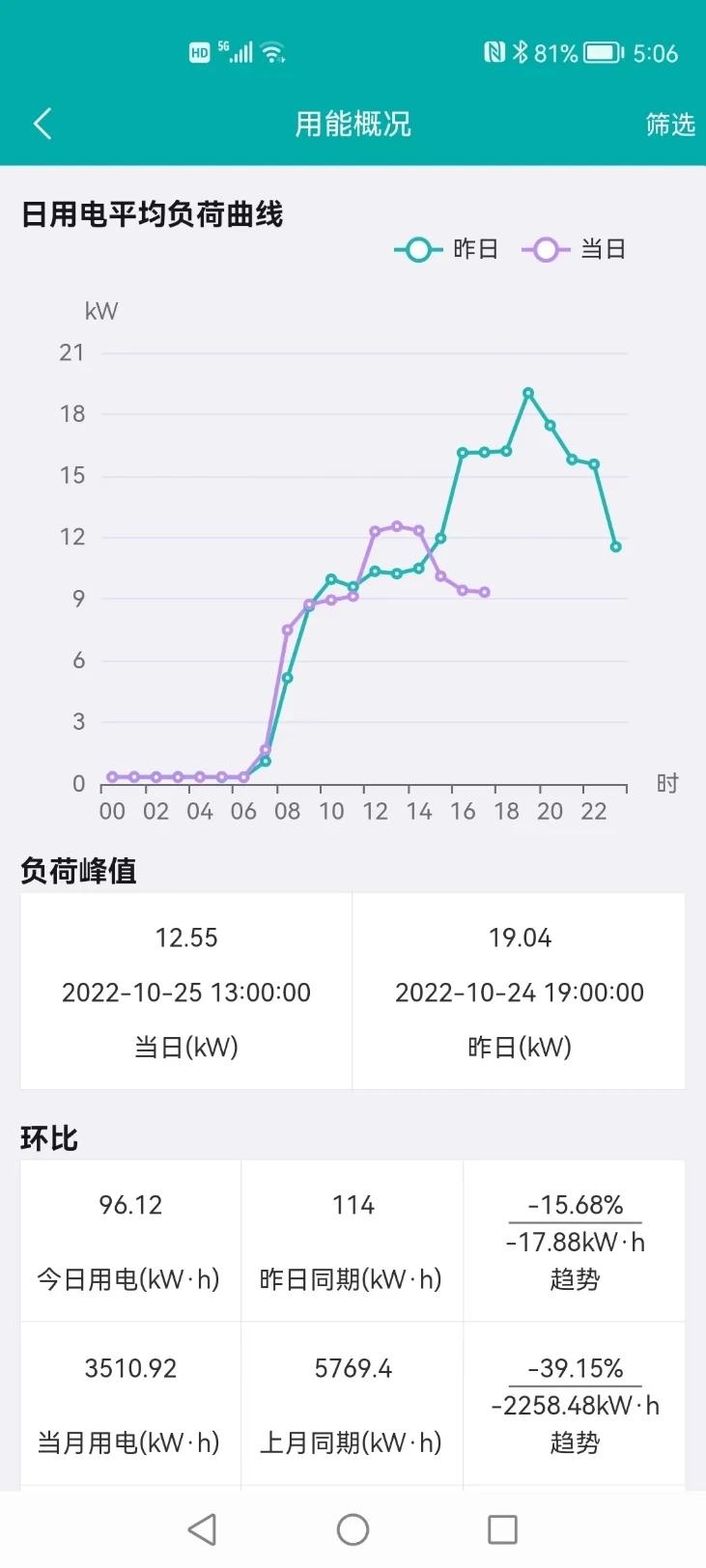
Task: Click the WiFi status icon
Action: (x=271, y=53)
